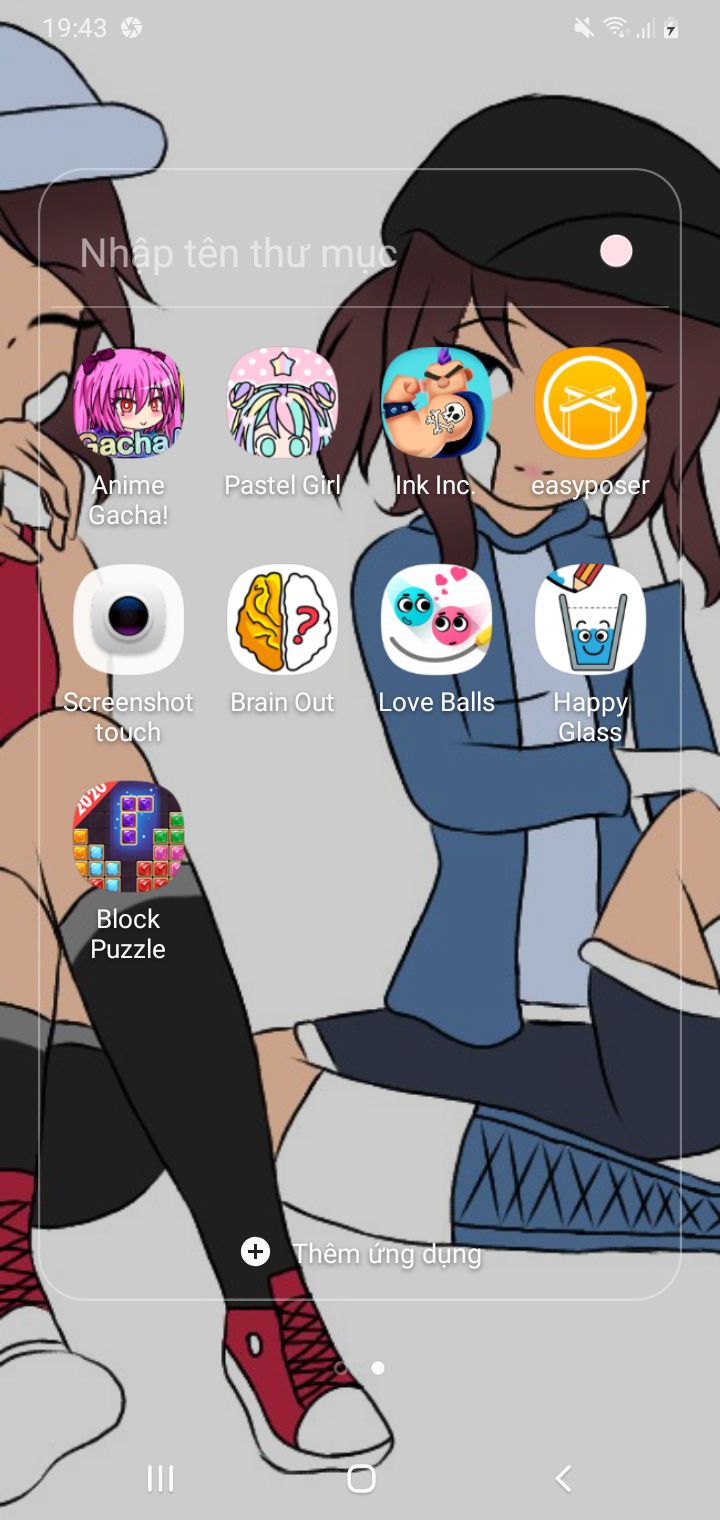Launch the Anime Gacha! app

(x=129, y=403)
